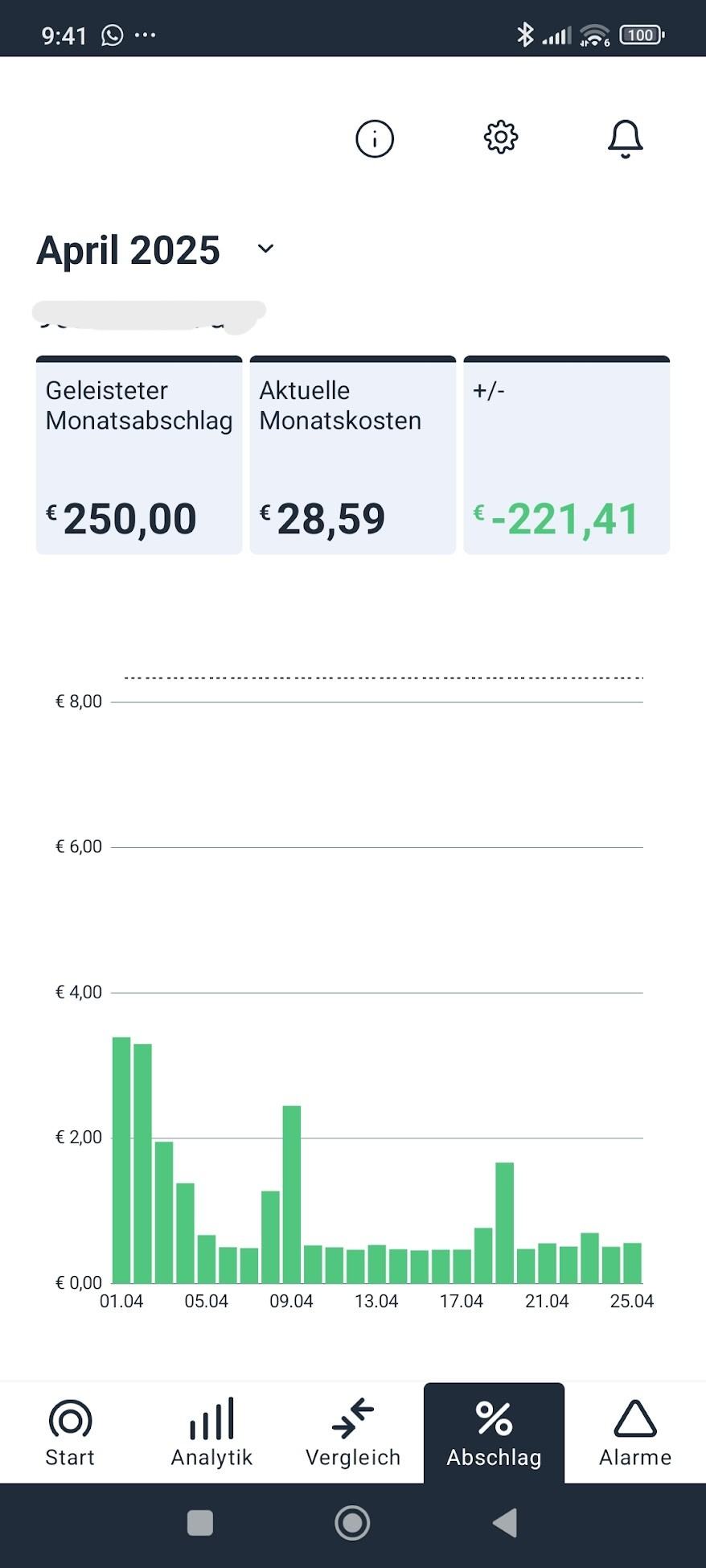Go to the system home screen
The image size is (706, 1568).
click(352, 1523)
